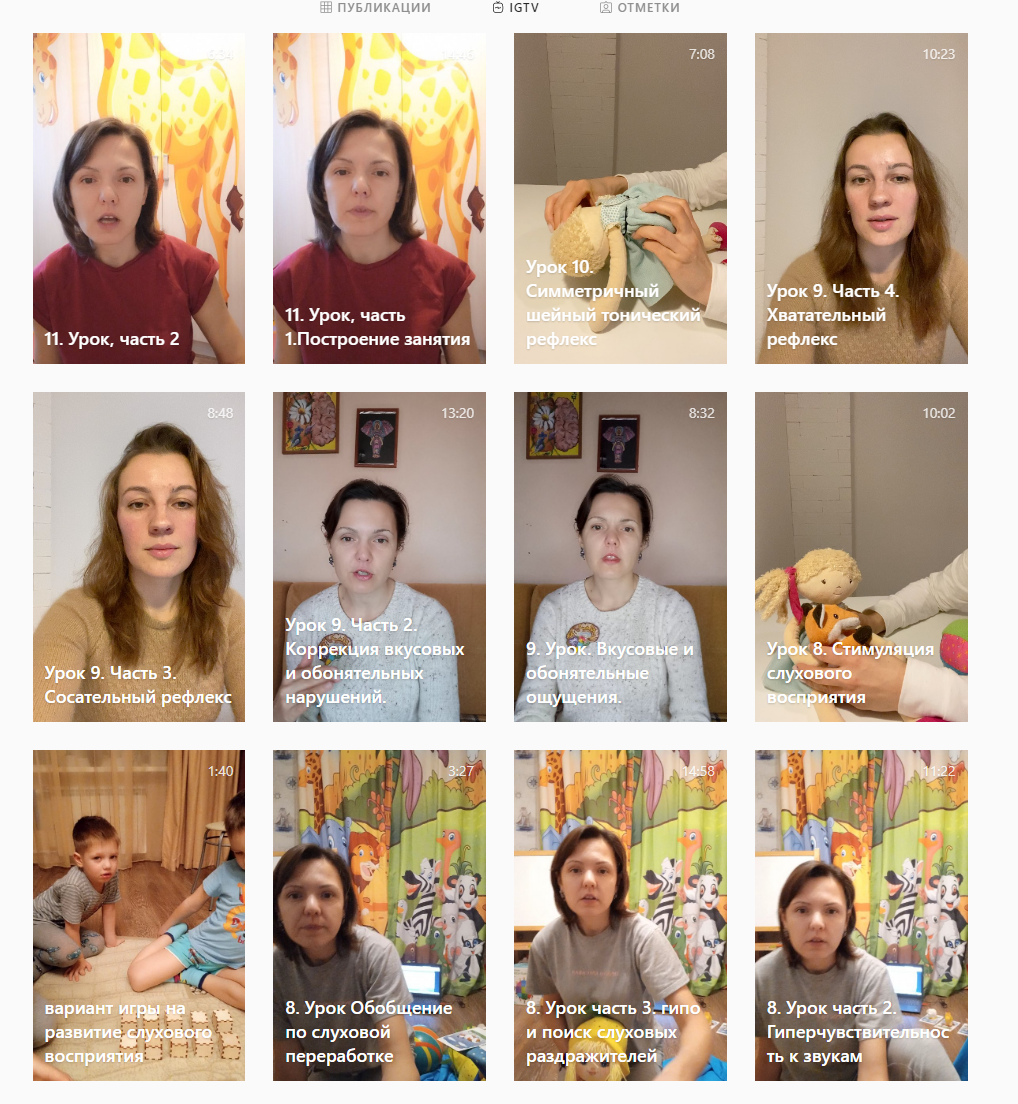This screenshot has height=1104, width=1018.
Task: Open 'Урок 8. Стимуляция слухового восприятия'
Action: tap(861, 556)
